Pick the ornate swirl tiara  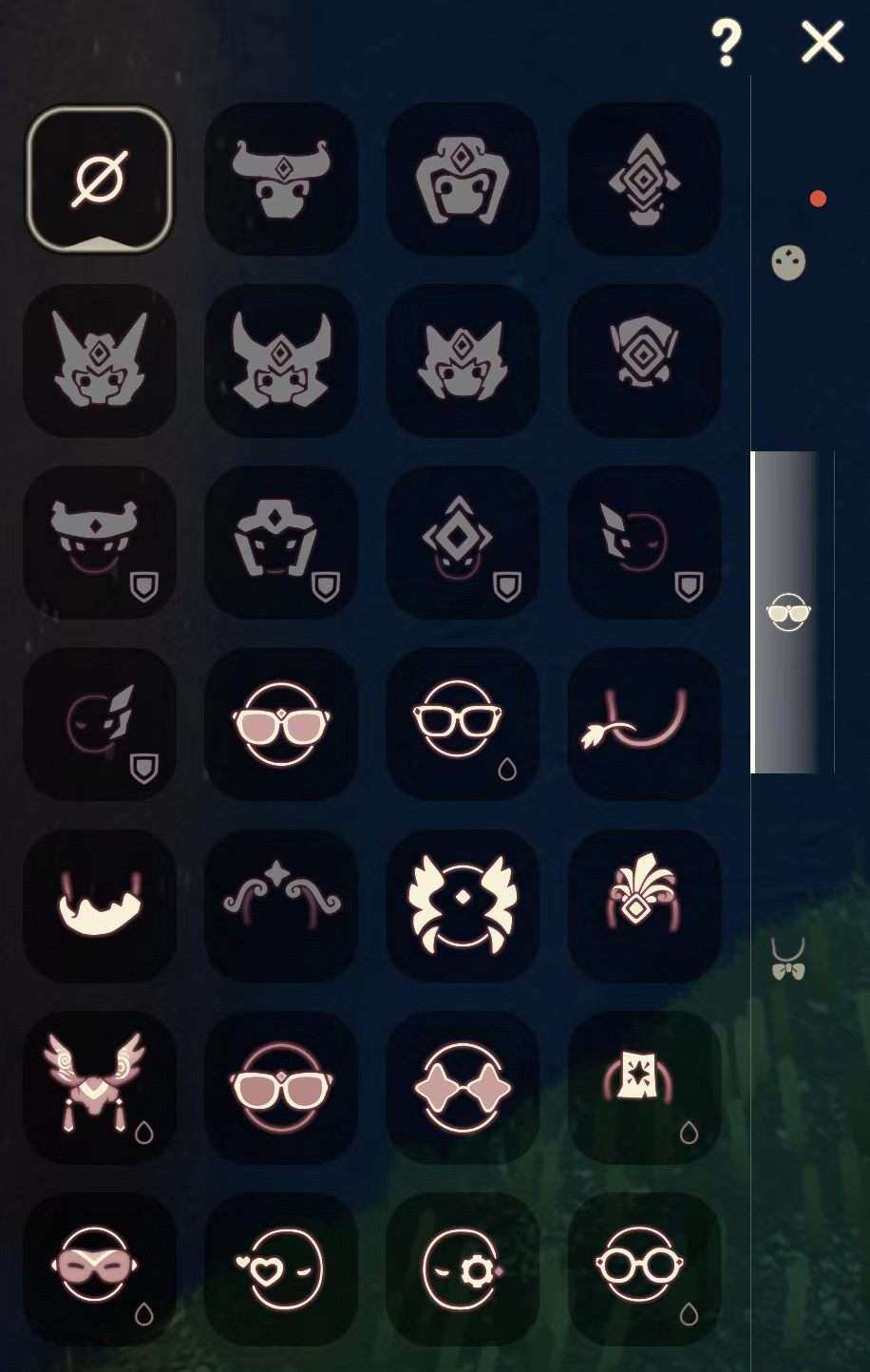(x=281, y=905)
